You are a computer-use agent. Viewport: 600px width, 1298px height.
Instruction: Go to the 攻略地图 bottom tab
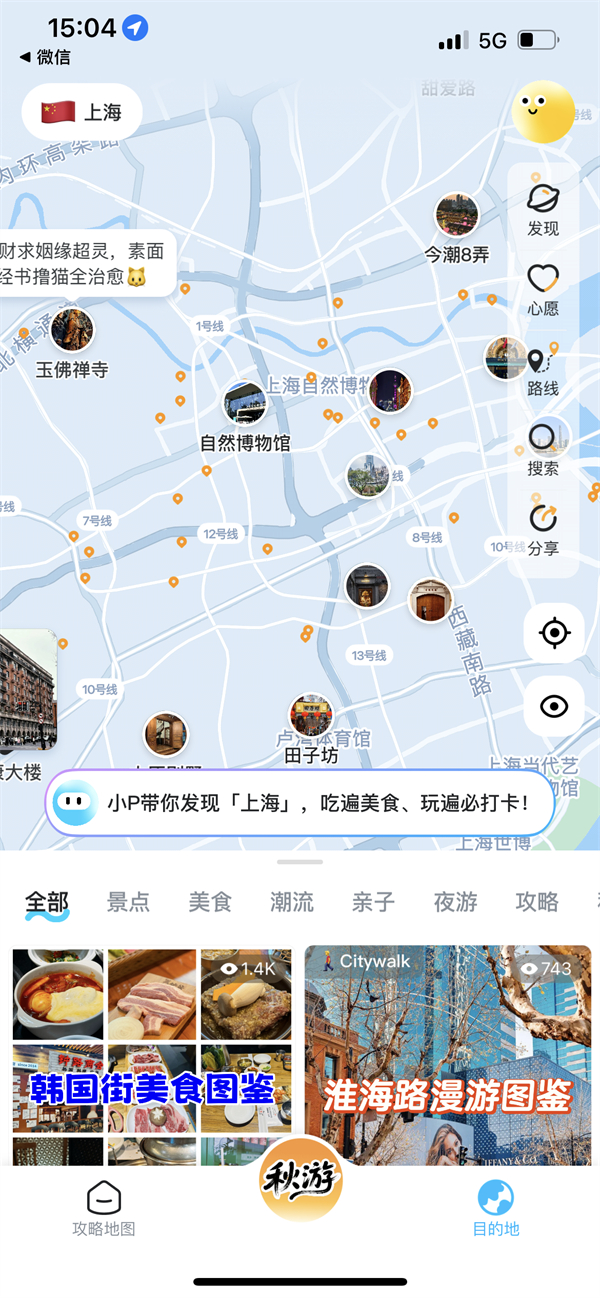(x=104, y=1208)
